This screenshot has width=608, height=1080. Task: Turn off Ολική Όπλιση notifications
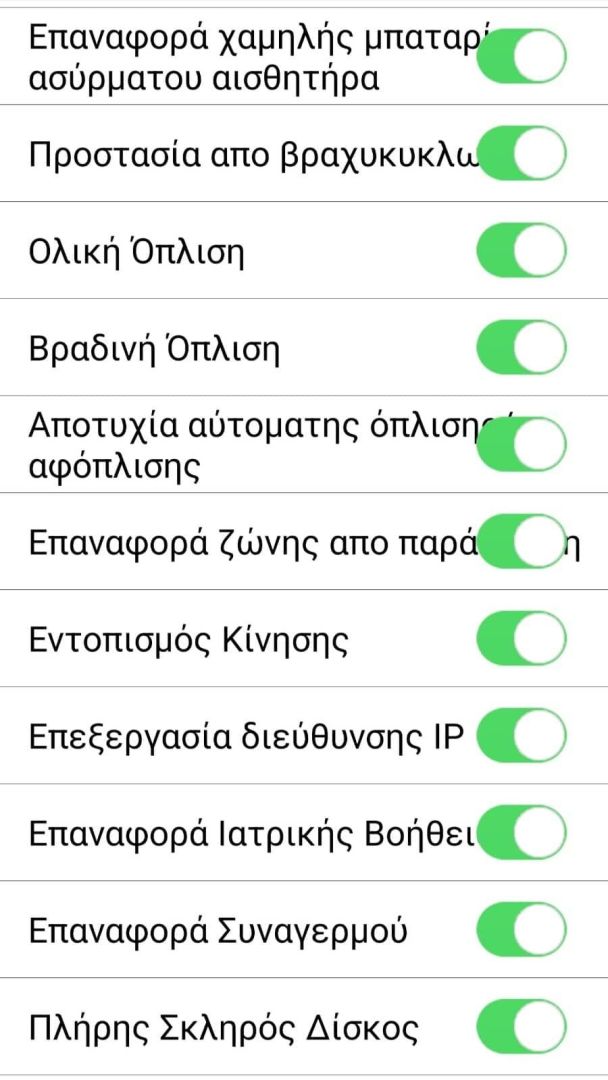[x=521, y=250]
